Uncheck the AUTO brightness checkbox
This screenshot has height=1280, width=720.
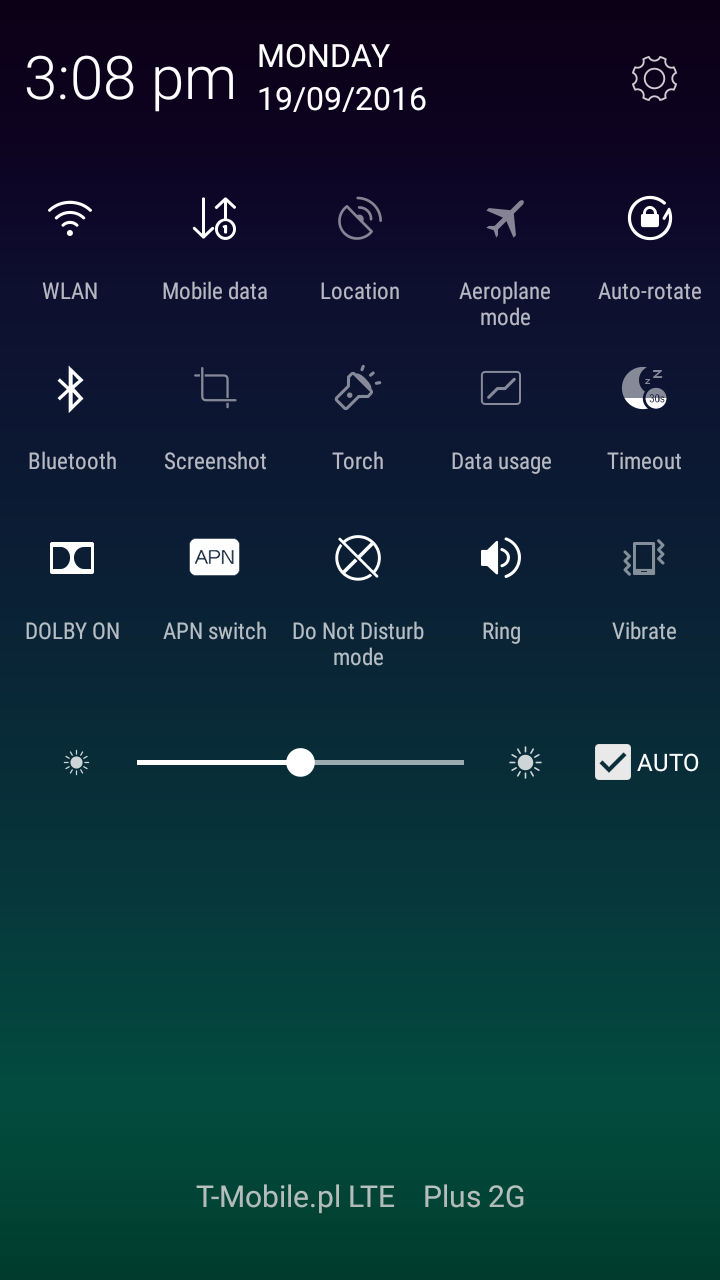coord(612,762)
